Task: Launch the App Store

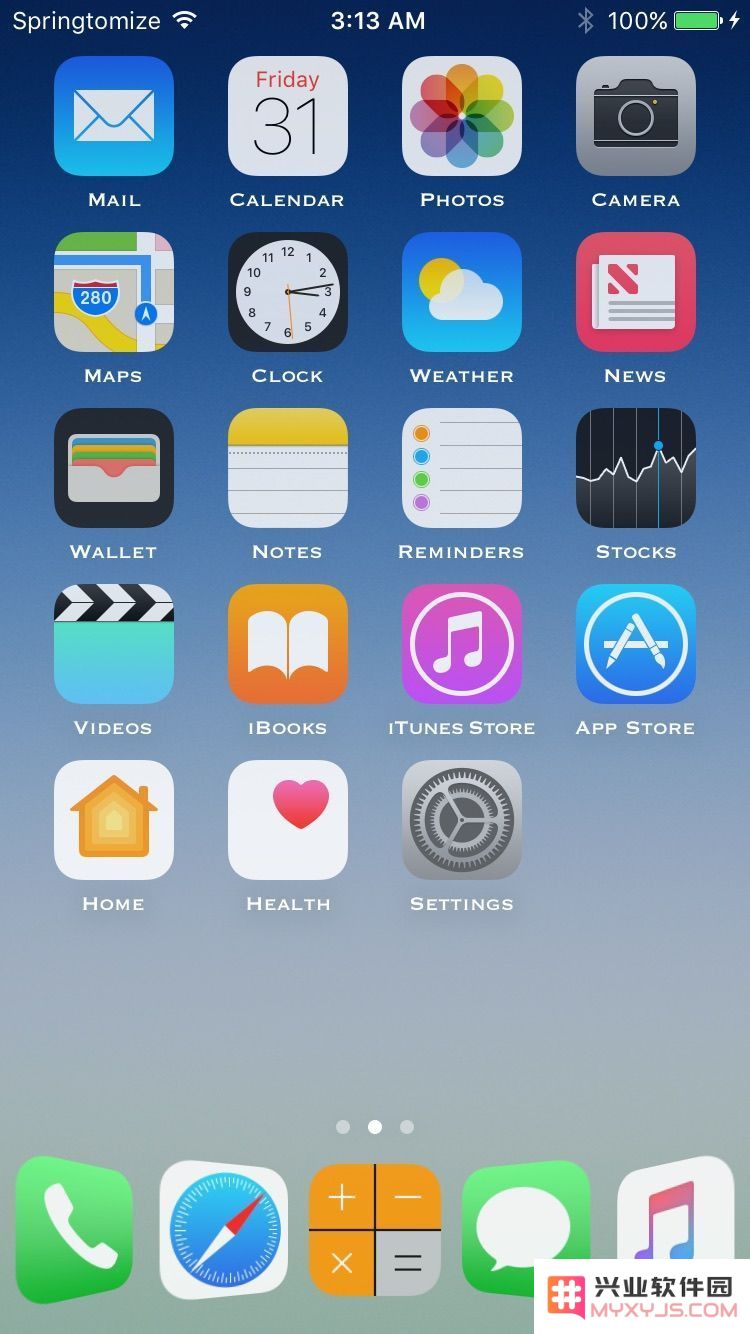Action: tap(635, 644)
